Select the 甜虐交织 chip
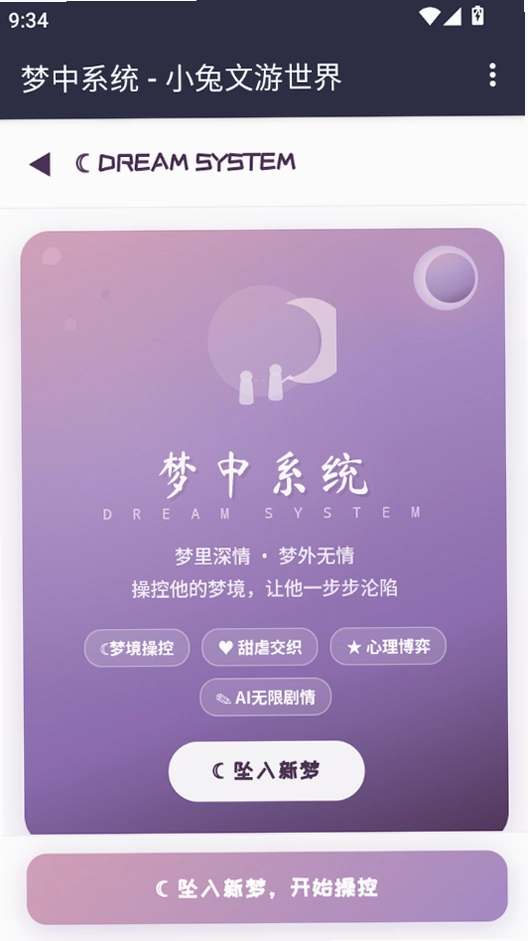The height and width of the screenshot is (941, 528). coord(260,647)
